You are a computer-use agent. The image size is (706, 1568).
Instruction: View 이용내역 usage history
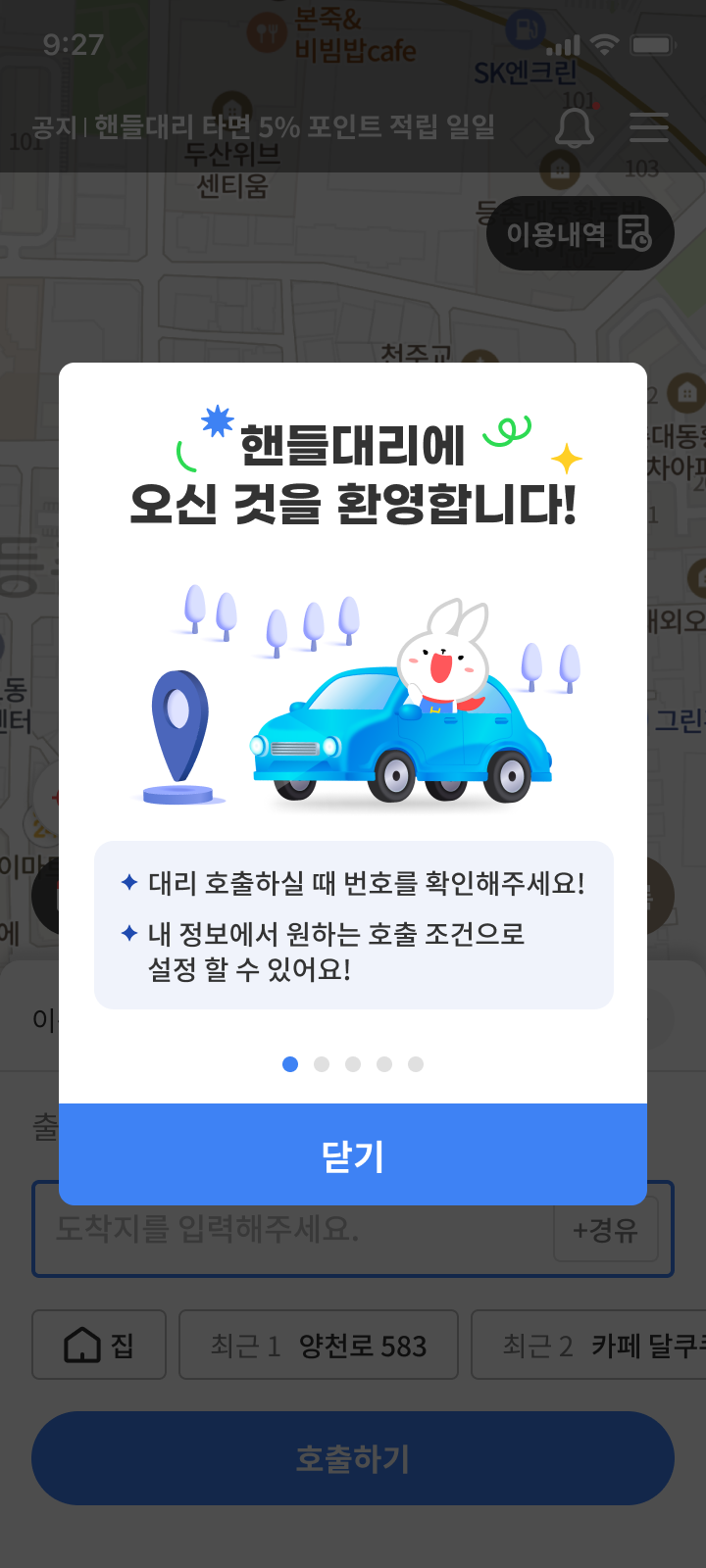580,234
